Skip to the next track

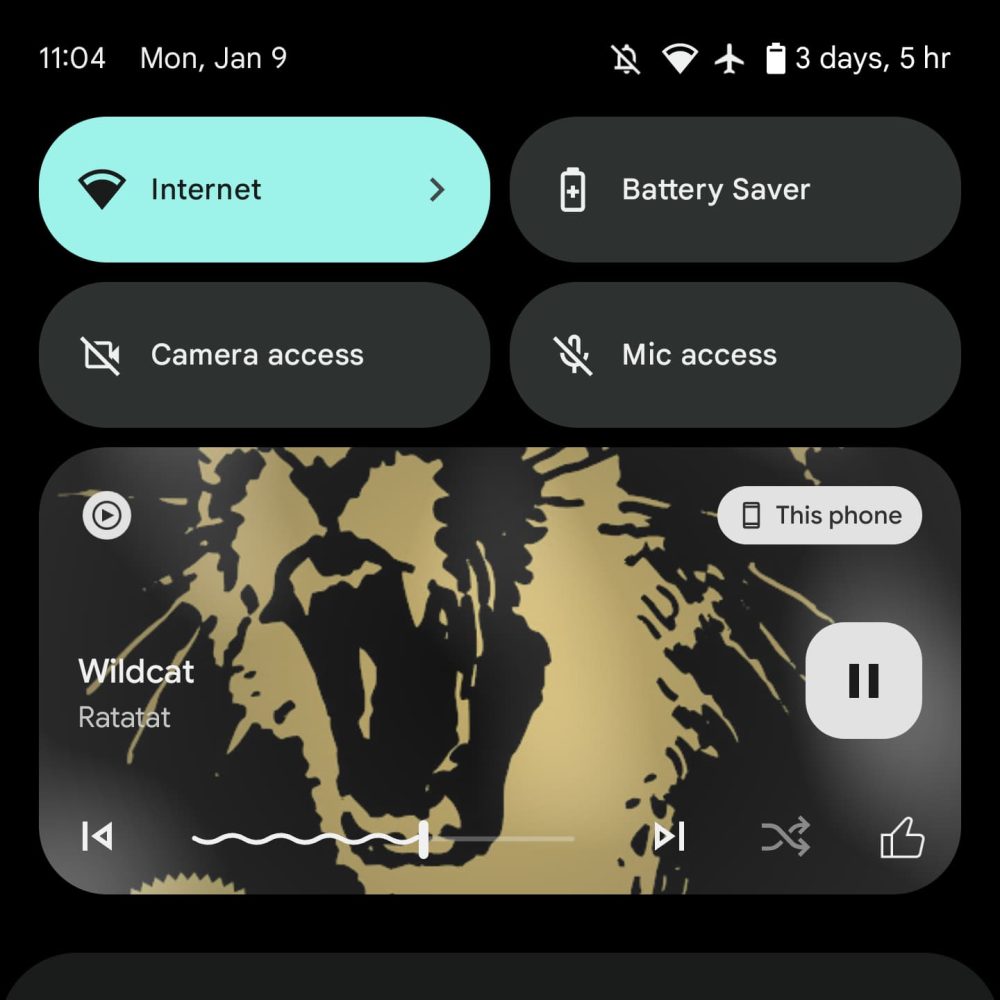[669, 836]
